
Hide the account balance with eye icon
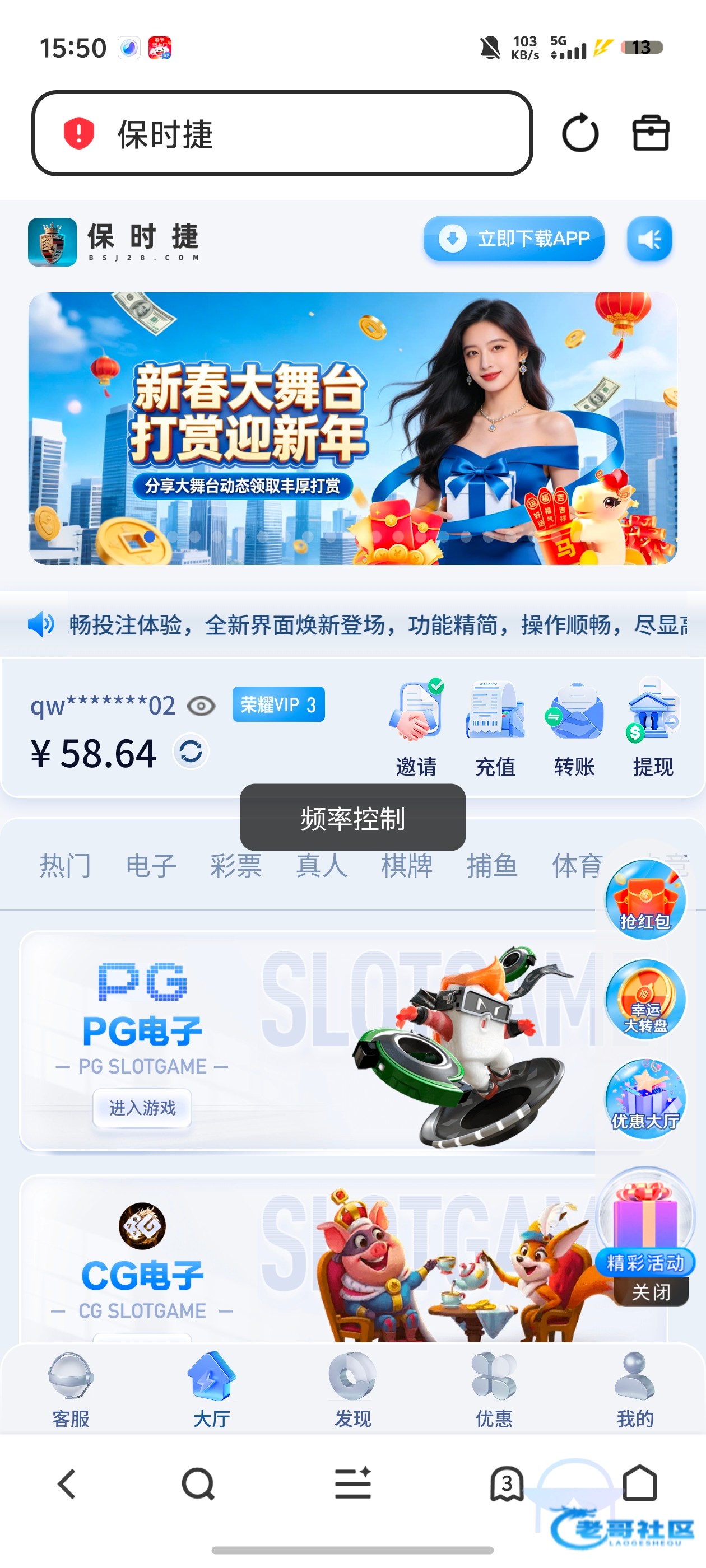[201, 706]
